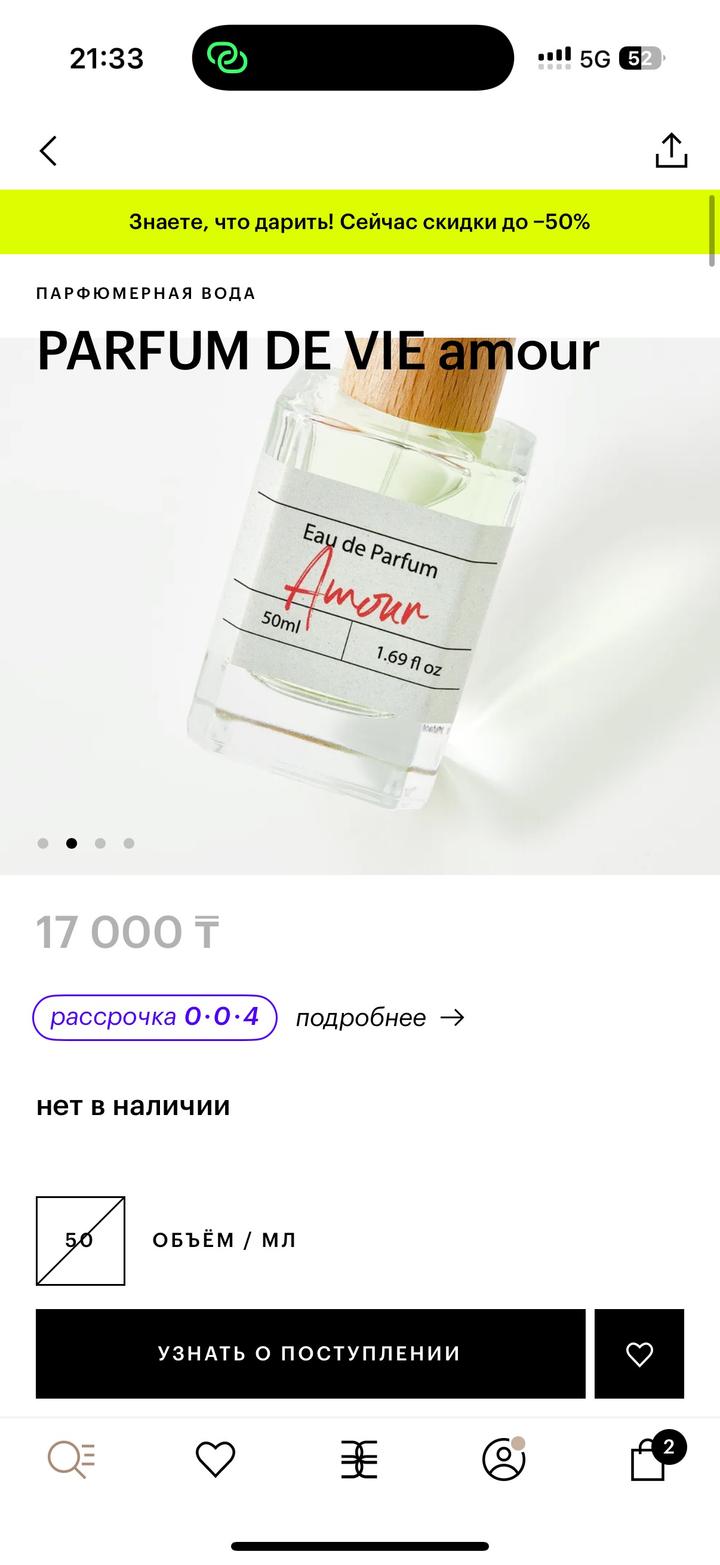
Task: Add PARFUM DE VIE amour to favorites
Action: (x=639, y=1354)
